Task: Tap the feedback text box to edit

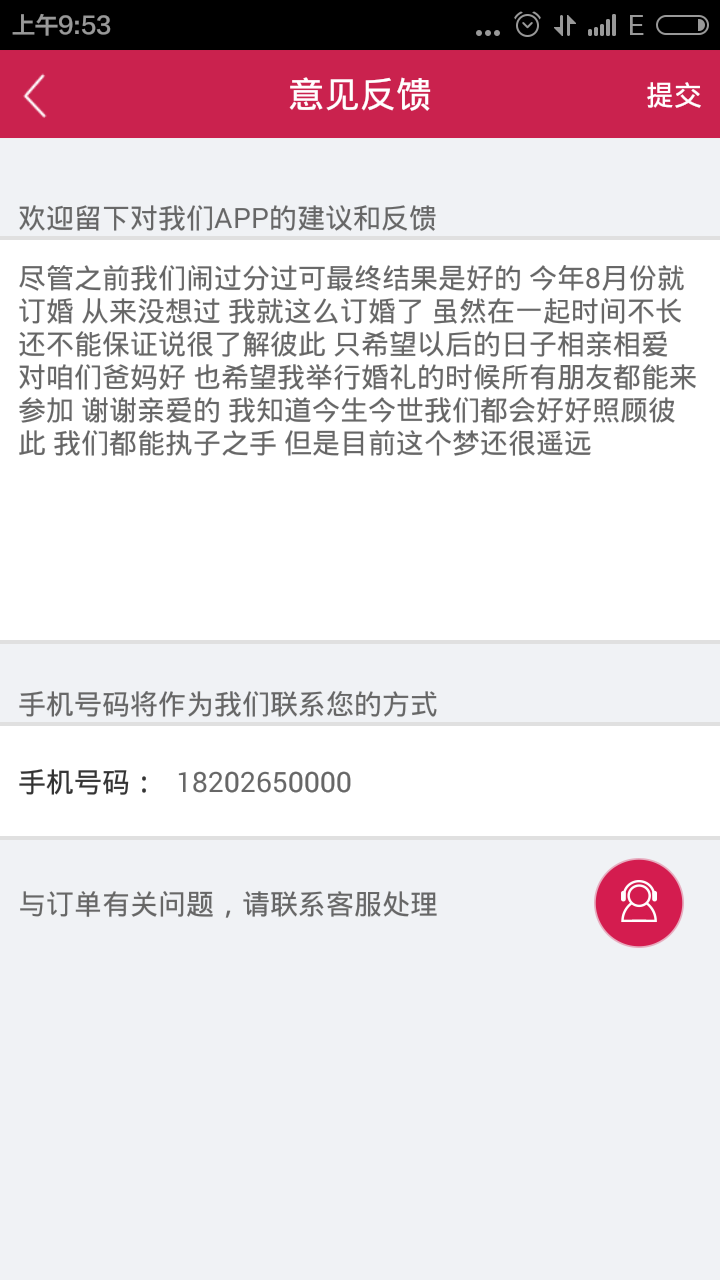Action: 360,440
